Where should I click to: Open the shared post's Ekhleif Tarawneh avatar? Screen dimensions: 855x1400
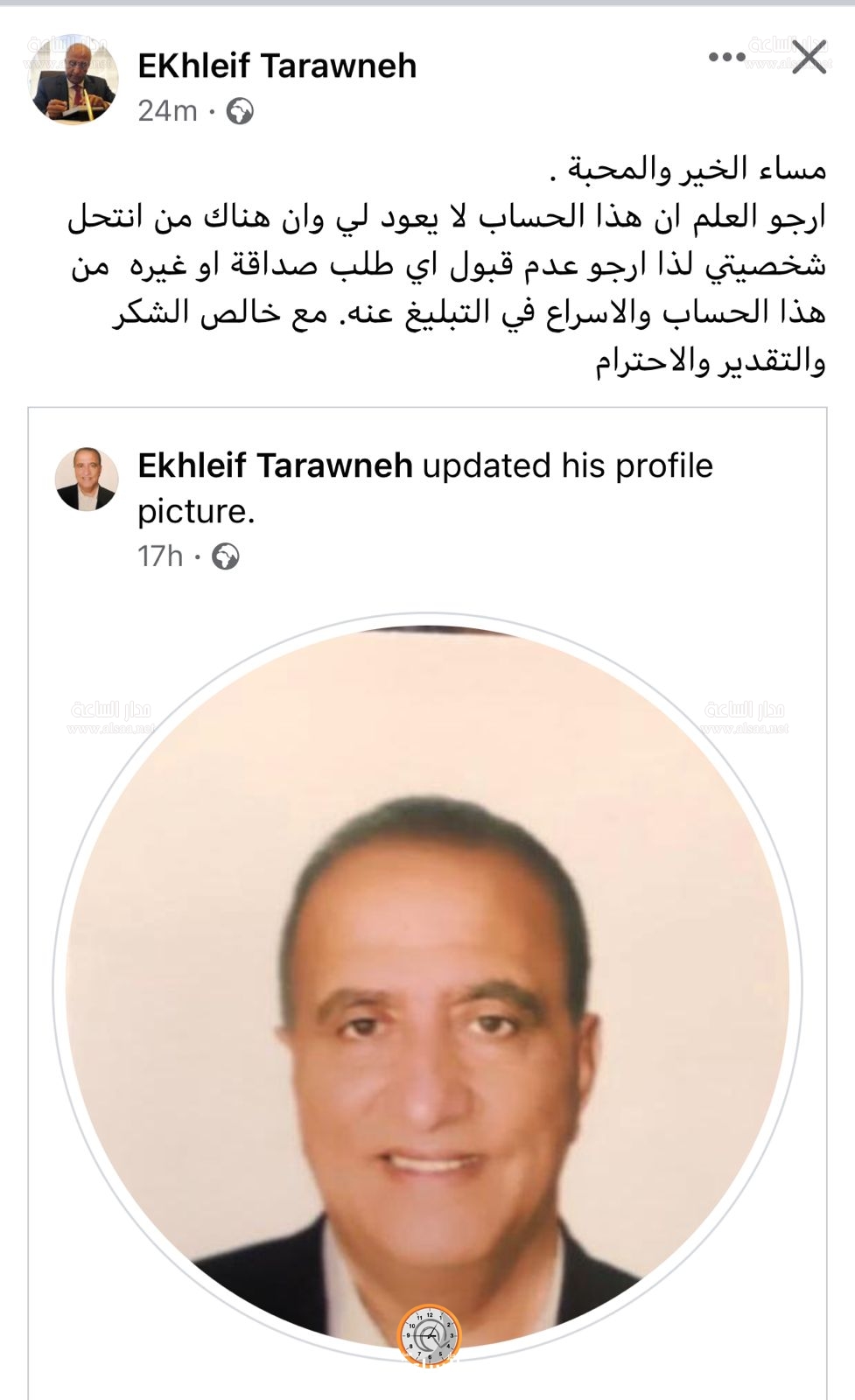point(87,479)
